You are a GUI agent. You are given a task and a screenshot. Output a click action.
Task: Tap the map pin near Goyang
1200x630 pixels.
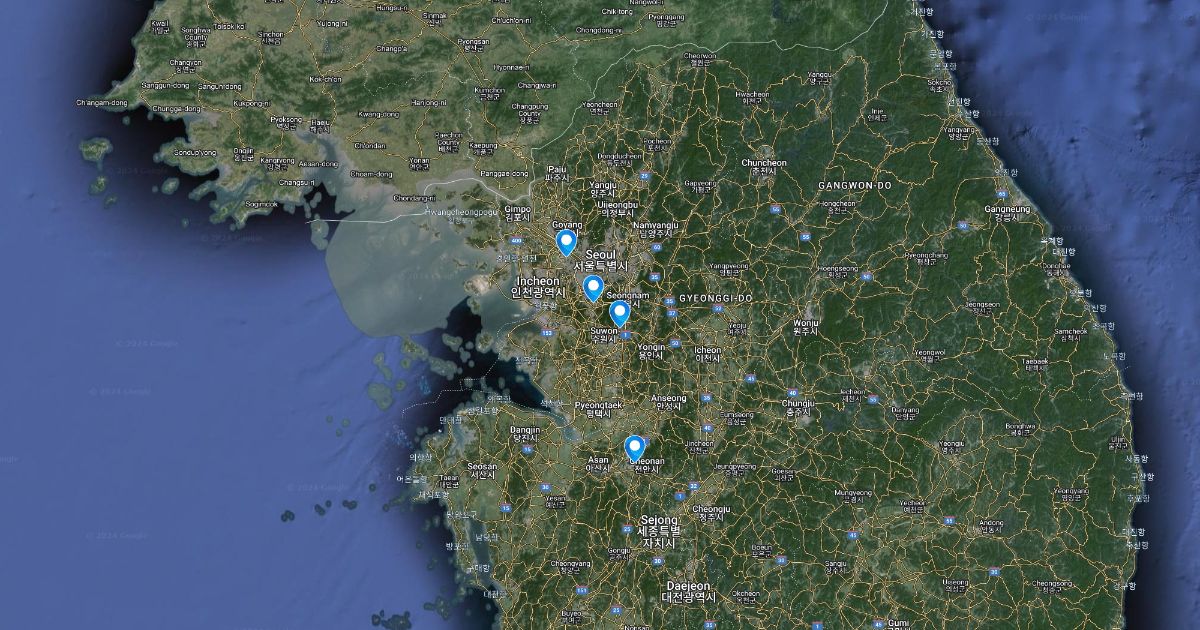566,242
